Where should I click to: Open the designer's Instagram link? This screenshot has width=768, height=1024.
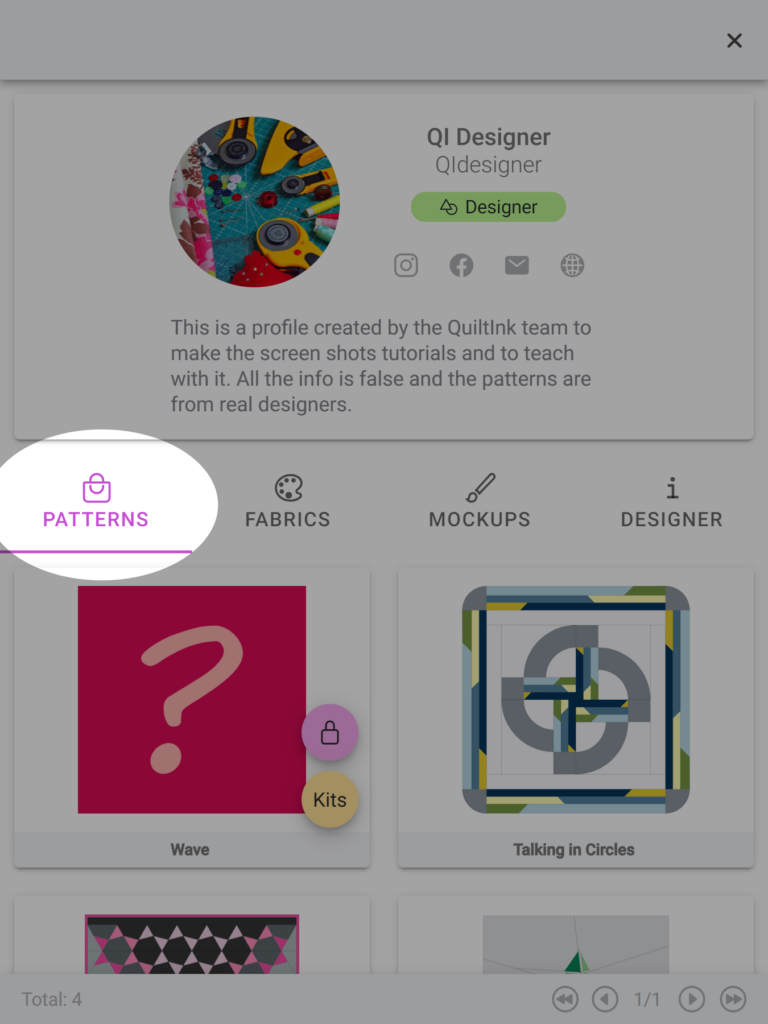pyautogui.click(x=406, y=265)
